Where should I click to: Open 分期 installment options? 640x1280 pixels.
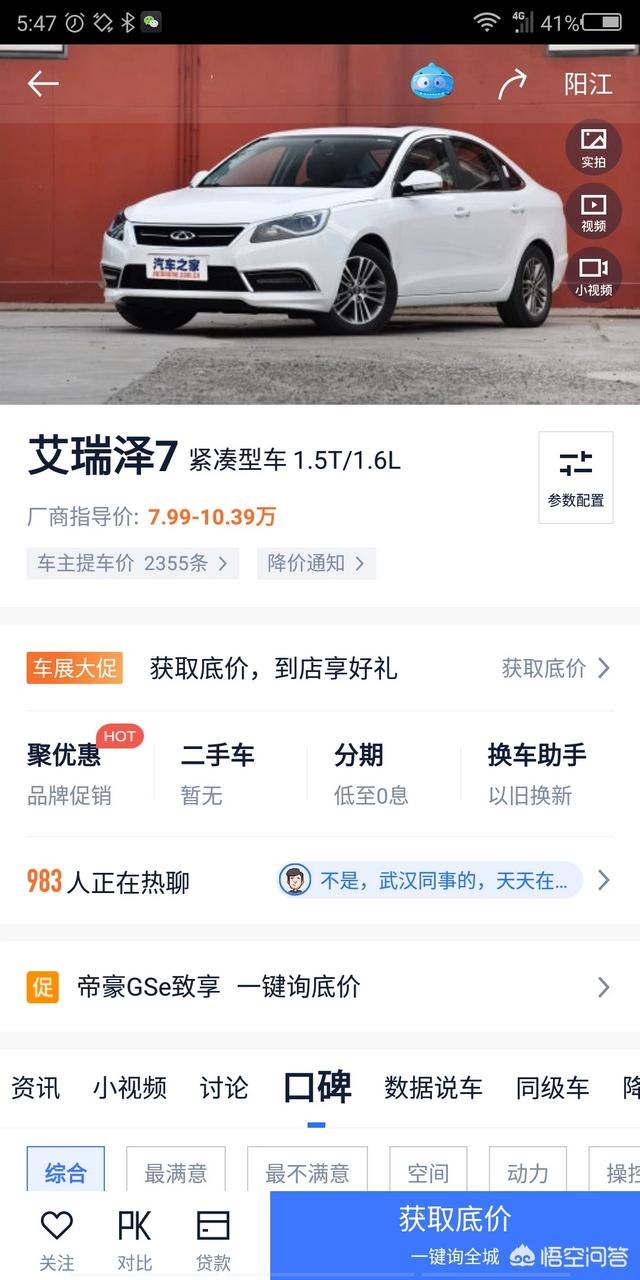point(371,773)
